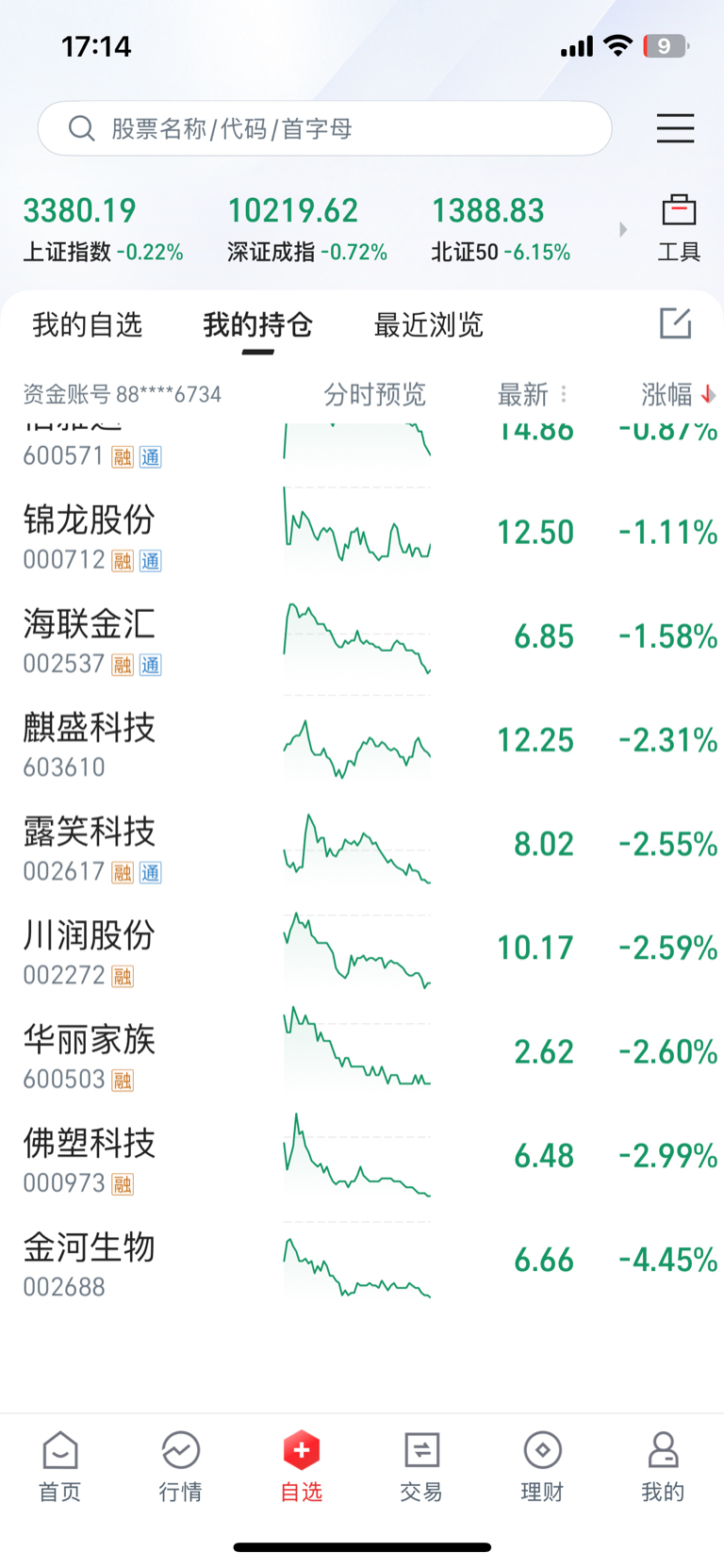Open 锦龙股份 stock details

pos(362,537)
